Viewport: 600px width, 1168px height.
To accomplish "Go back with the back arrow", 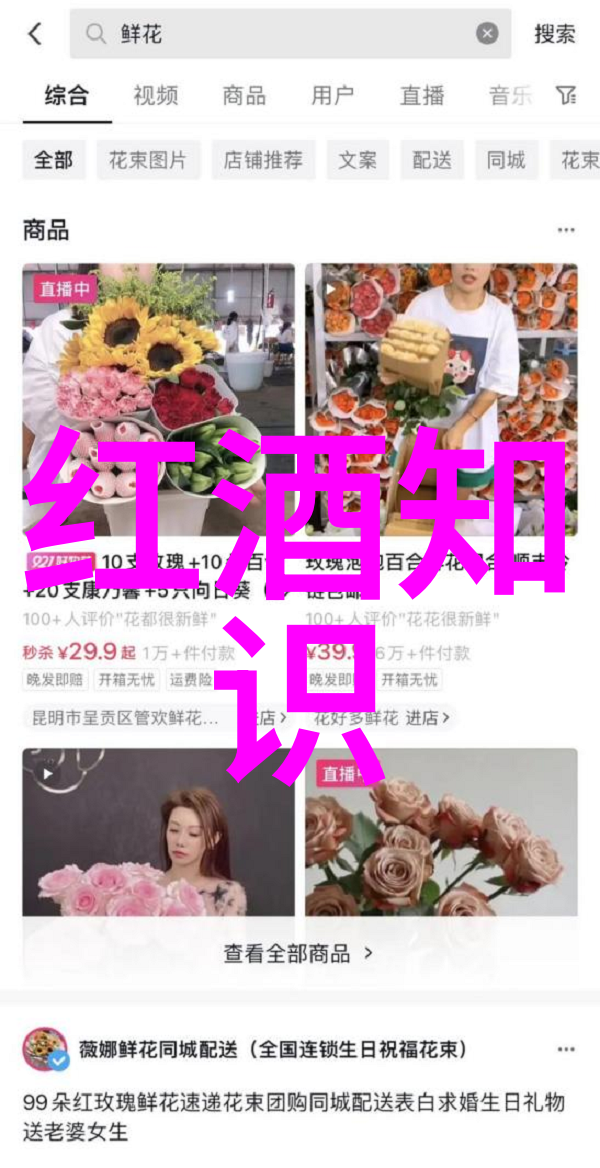I will (35, 34).
